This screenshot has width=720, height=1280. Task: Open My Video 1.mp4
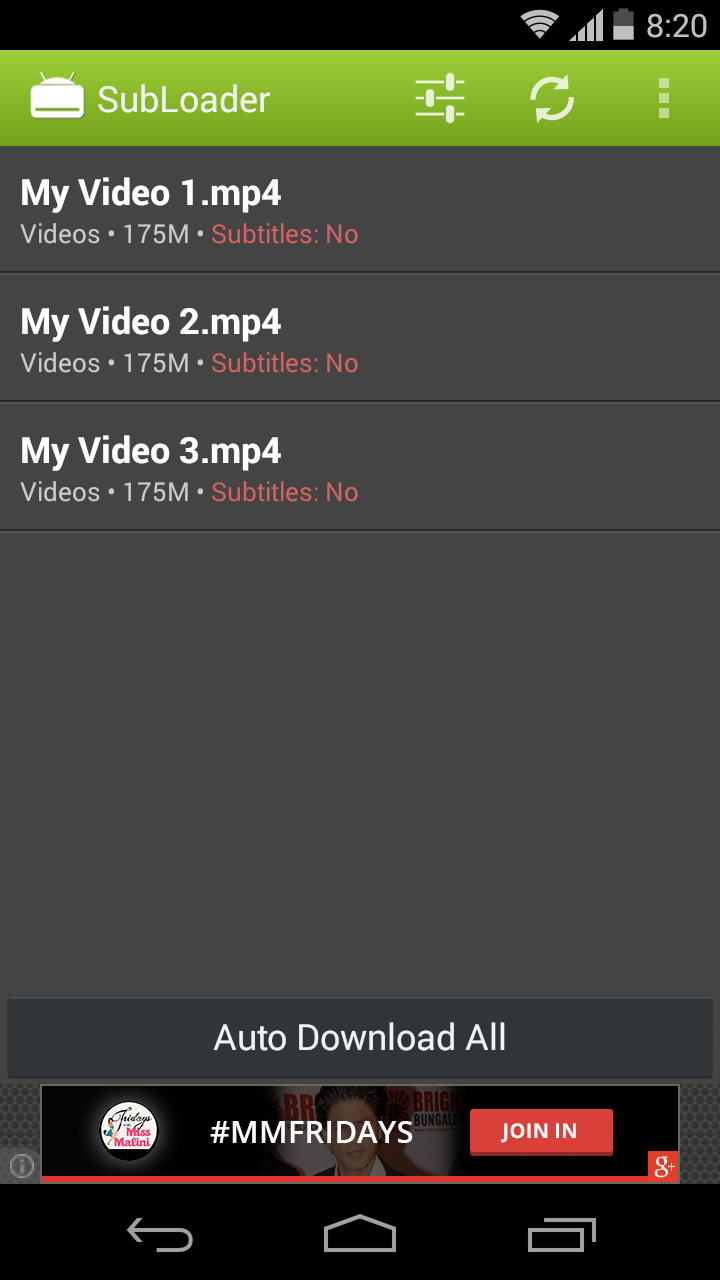pyautogui.click(x=360, y=210)
